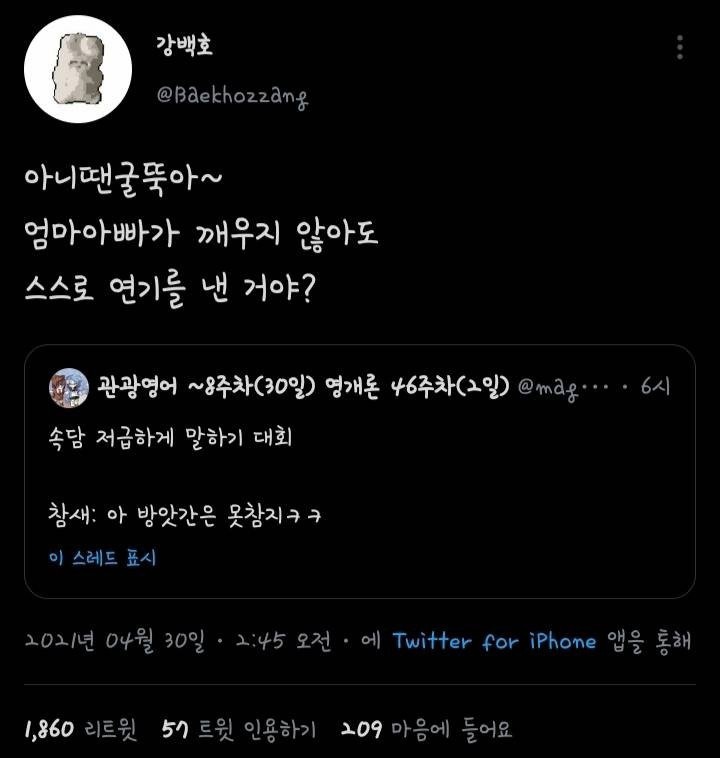The width and height of the screenshot is (720, 758).
Task: See who liked via 209 마음에 들어요
Action: click(425, 729)
